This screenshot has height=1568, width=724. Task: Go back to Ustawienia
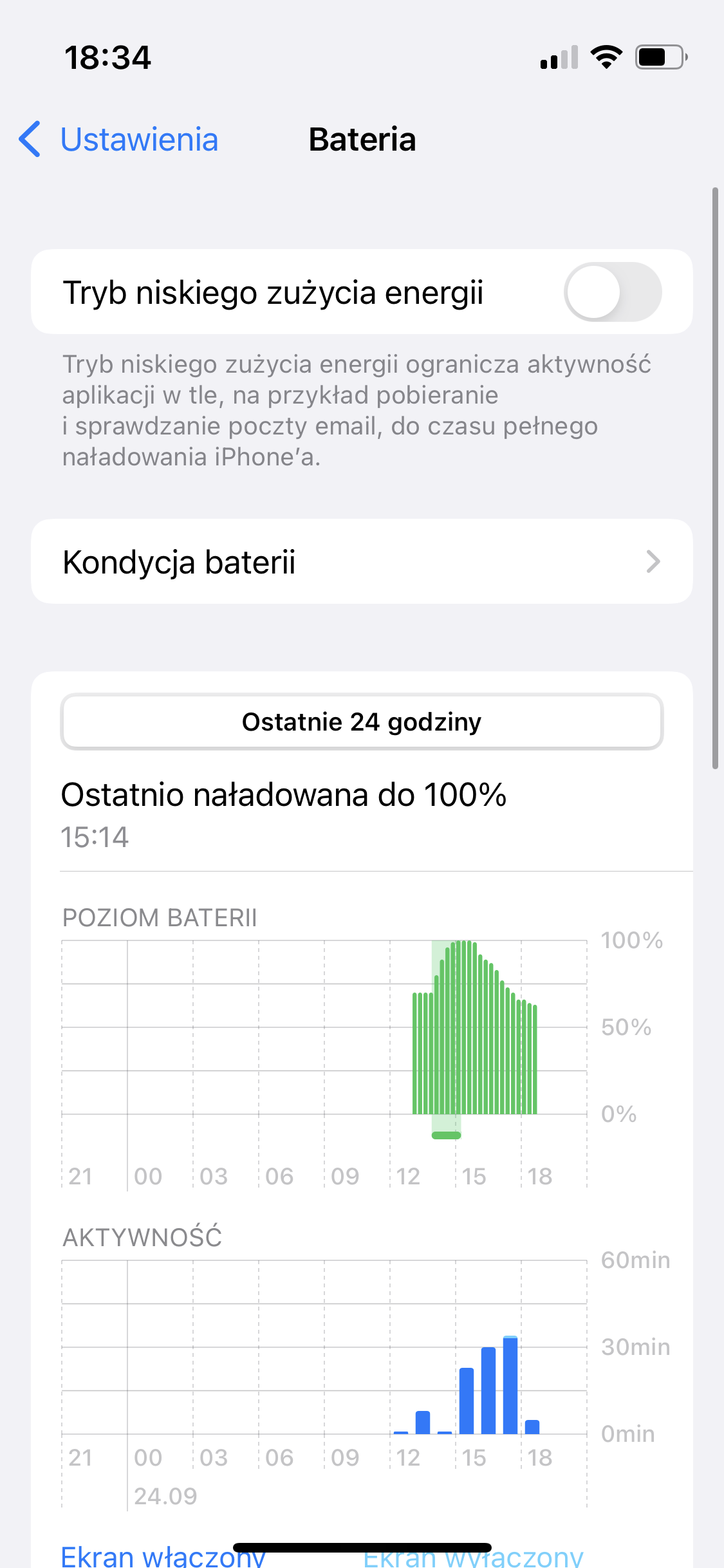click(119, 139)
